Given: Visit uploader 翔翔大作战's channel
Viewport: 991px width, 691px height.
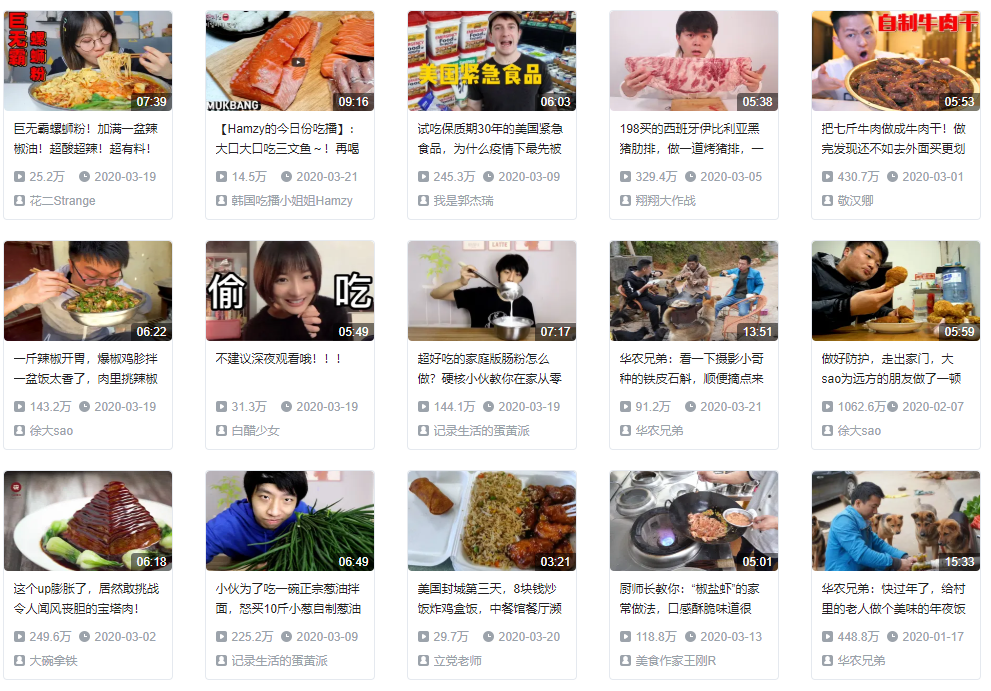Looking at the screenshot, I should click(665, 201).
